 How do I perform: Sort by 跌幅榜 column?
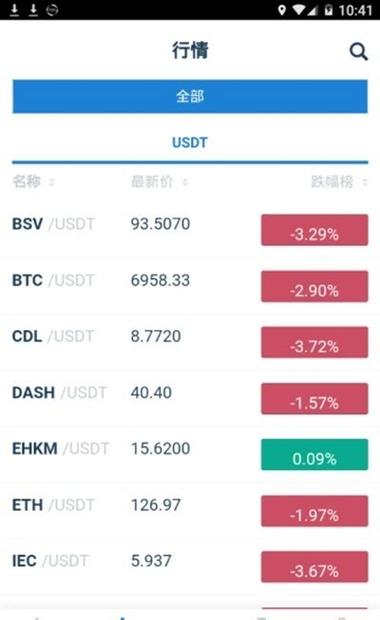tap(339, 182)
